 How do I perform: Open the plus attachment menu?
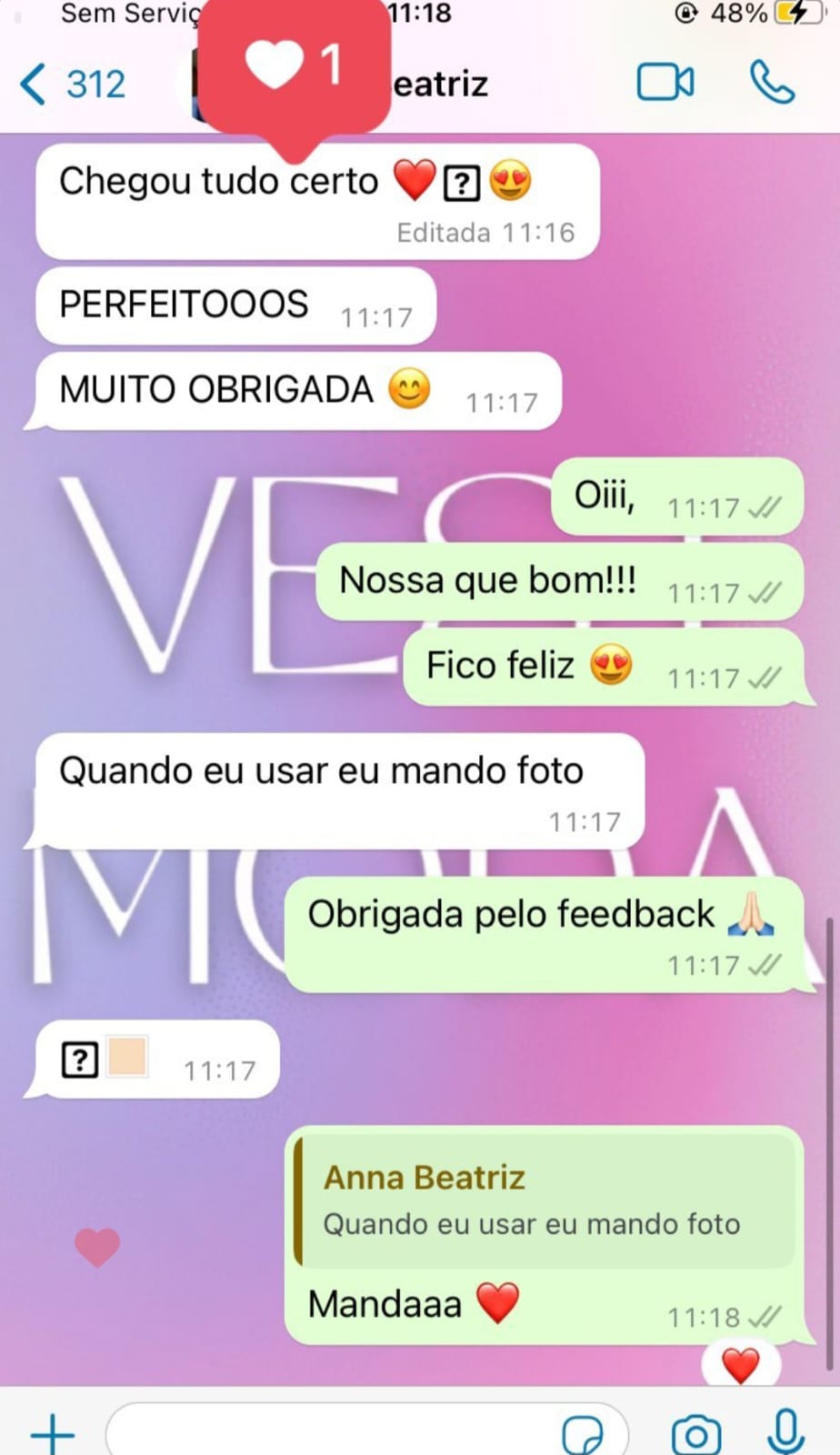pos(53,1433)
